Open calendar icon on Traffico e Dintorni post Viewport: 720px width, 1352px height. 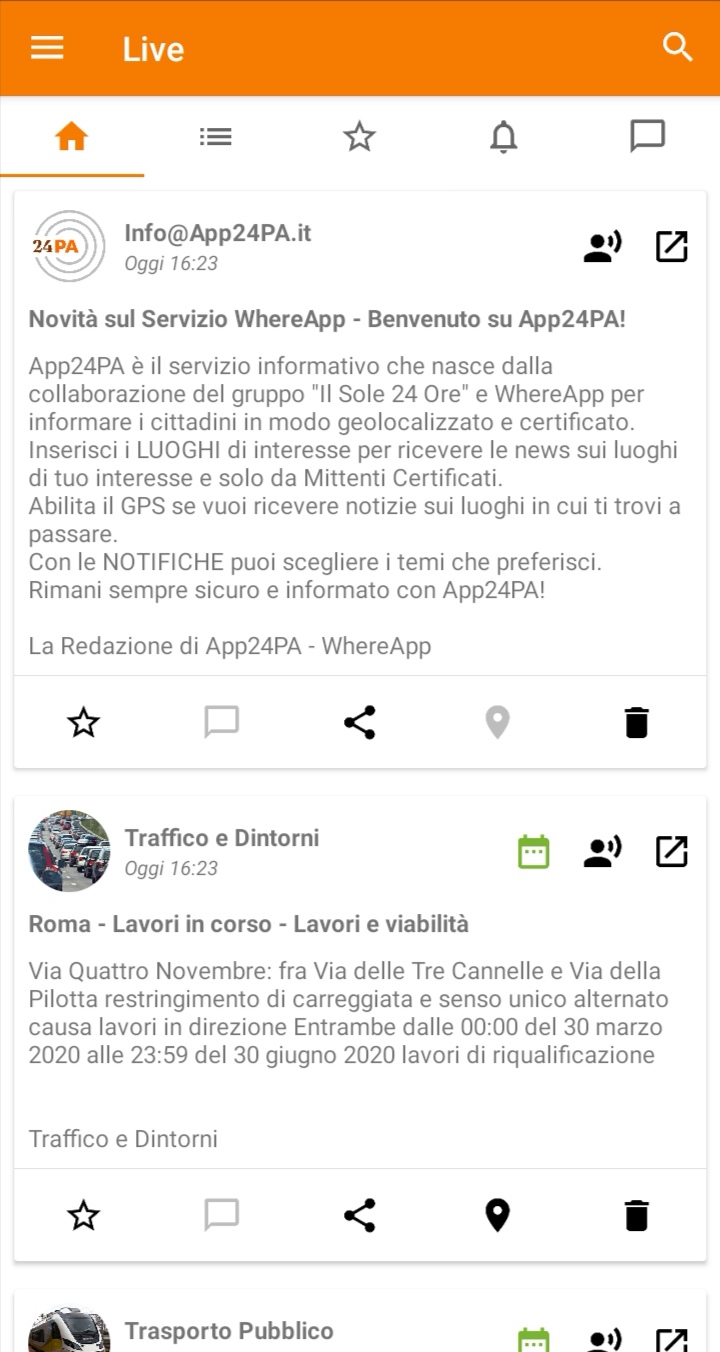pyautogui.click(x=533, y=852)
